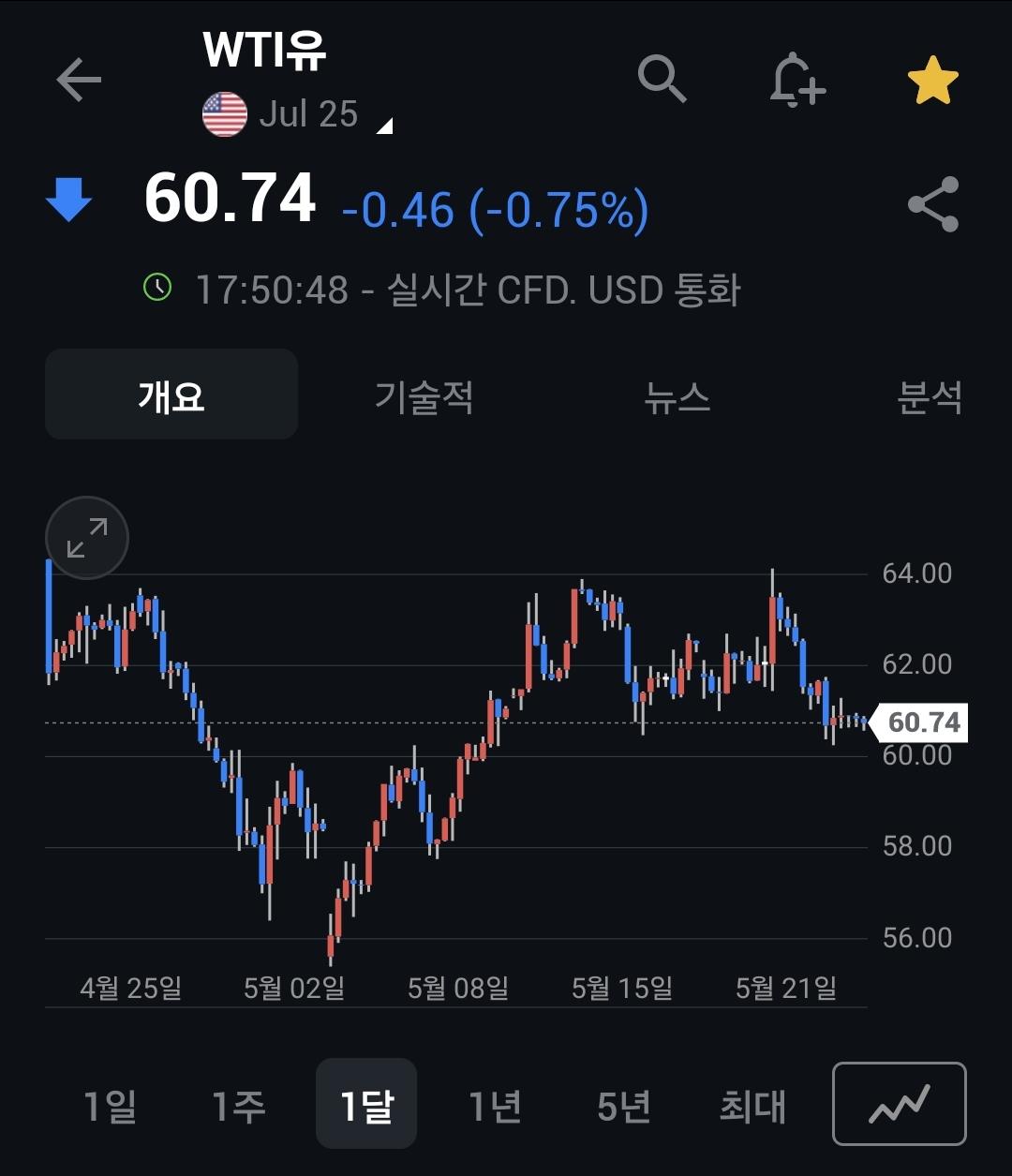Switch to the 기술적 tab
The width and height of the screenshot is (1012, 1176).
pyautogui.click(x=424, y=395)
